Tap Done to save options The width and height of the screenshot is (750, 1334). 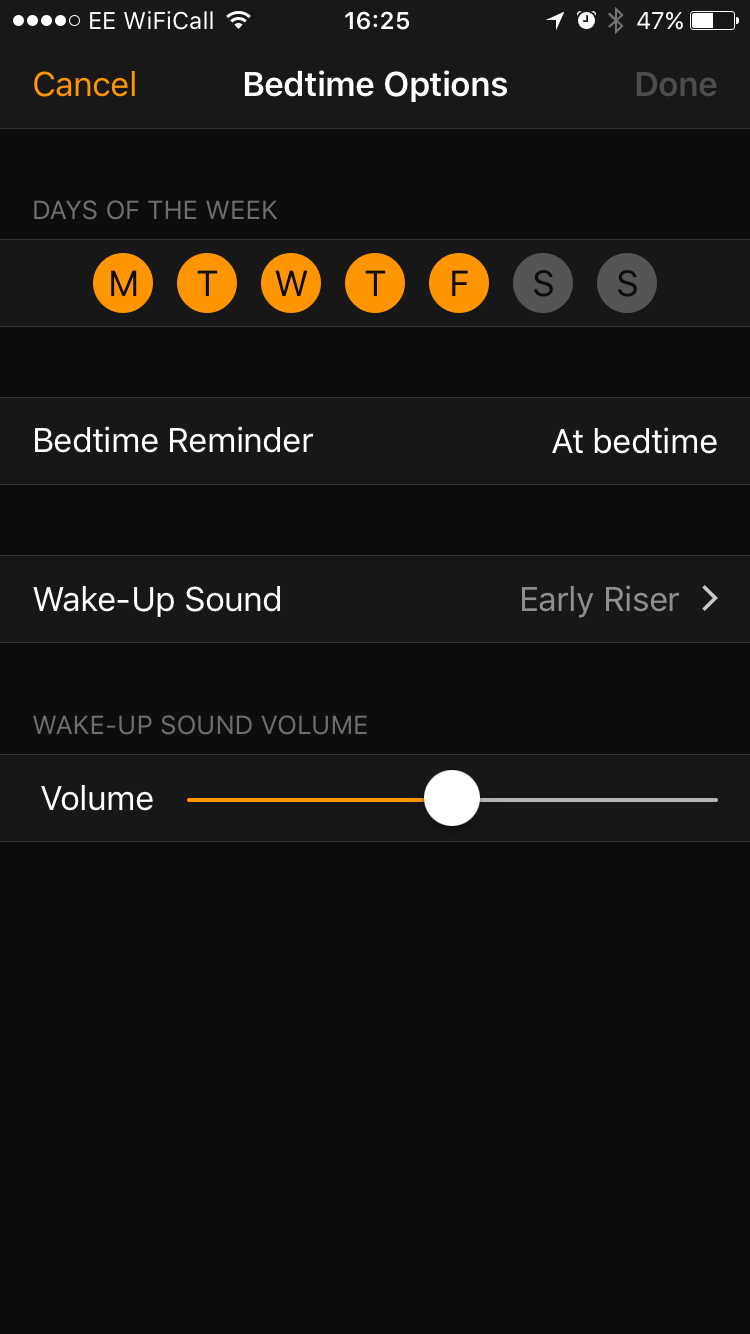676,85
